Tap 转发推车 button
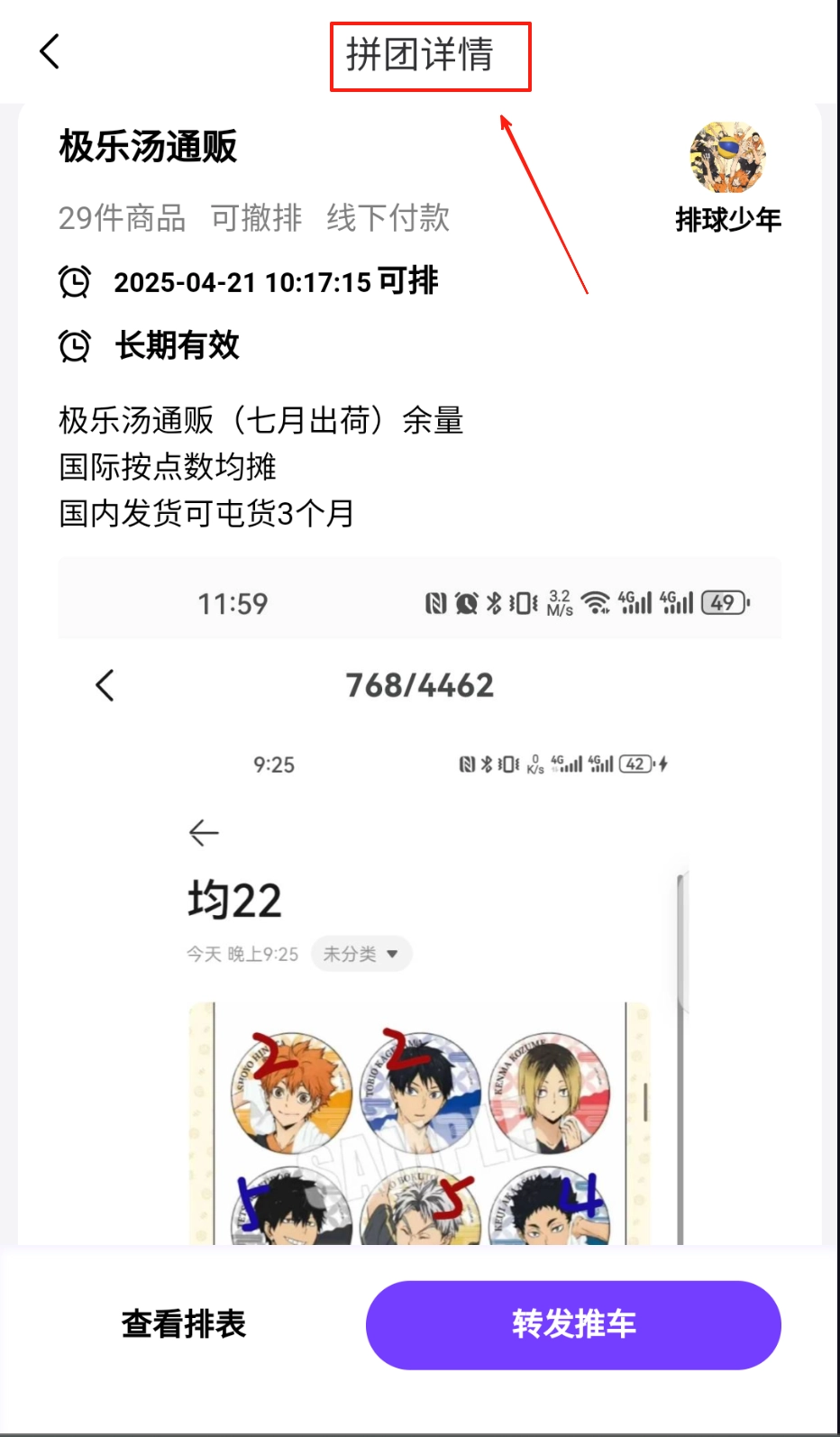Image resolution: width=840 pixels, height=1437 pixels. coord(573,1324)
